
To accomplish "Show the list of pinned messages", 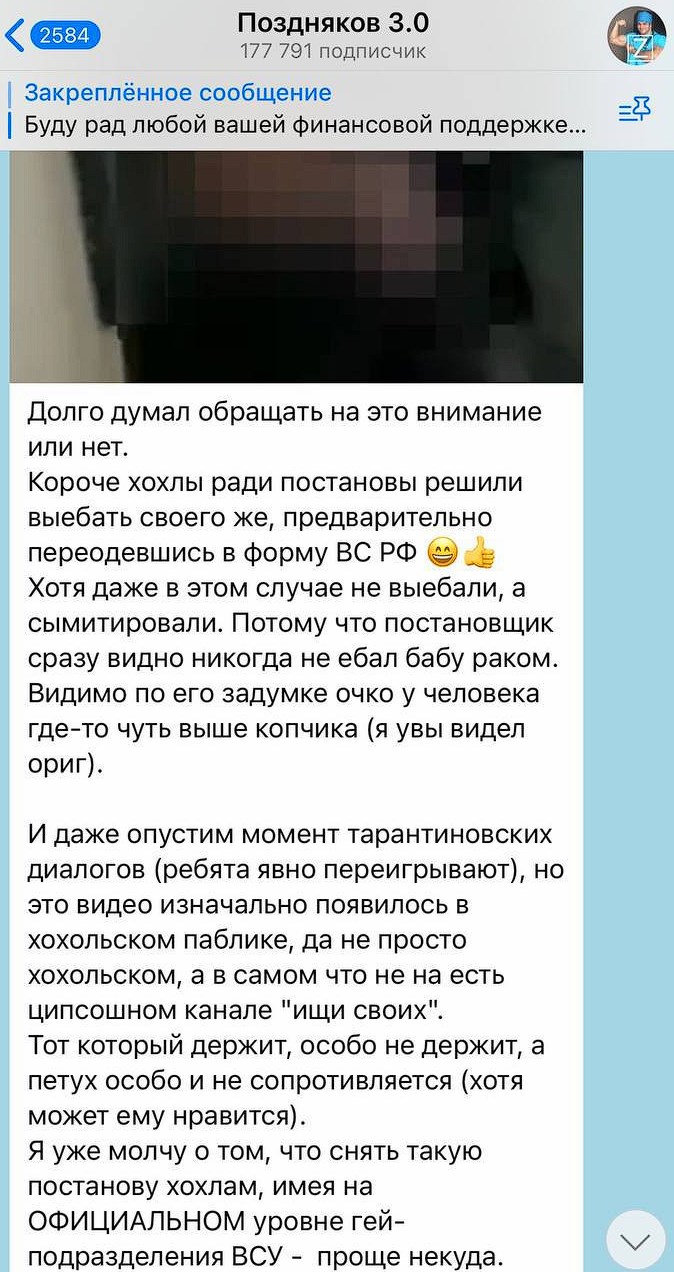I will pos(634,111).
